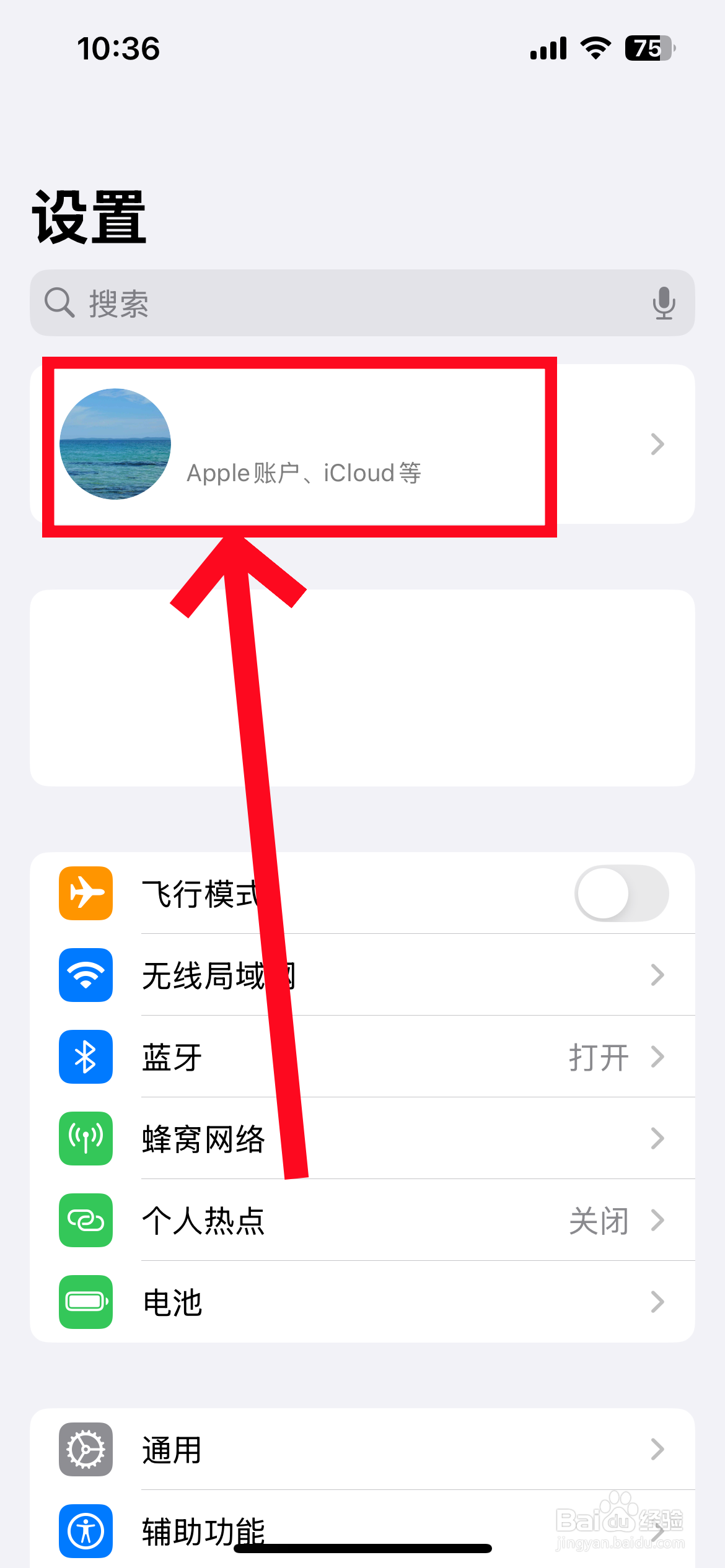Click the green Battery icon
725x1568 pixels.
85,1302
